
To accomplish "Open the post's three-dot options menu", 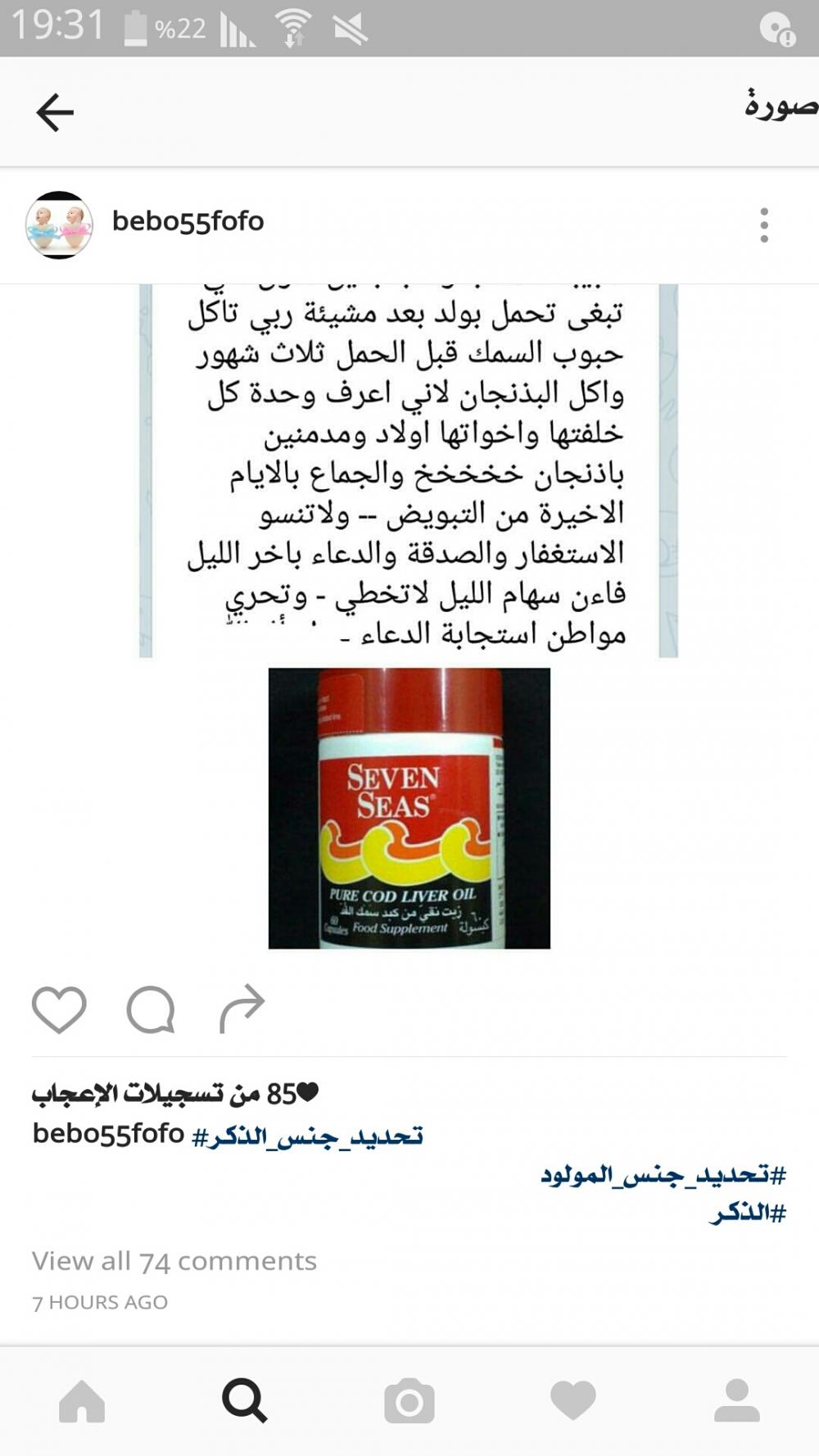I will coord(763,225).
